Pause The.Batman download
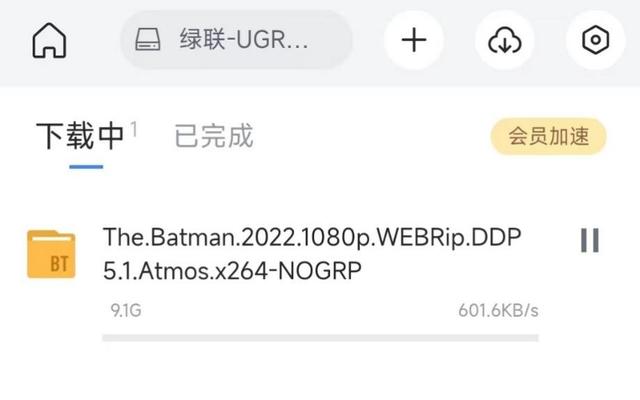Image resolution: width=640 pixels, height=400 pixels. [590, 240]
